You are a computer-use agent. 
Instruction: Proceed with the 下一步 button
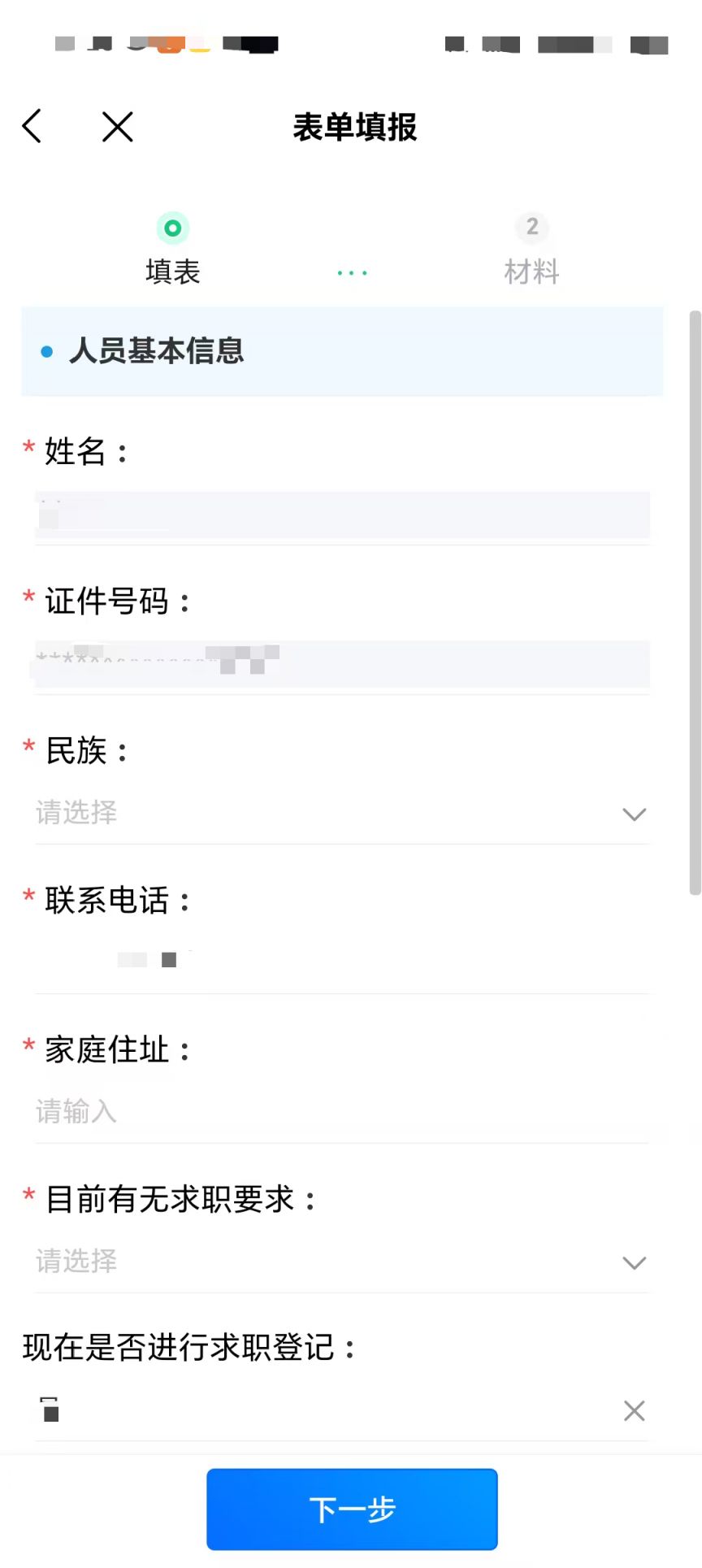point(352,1509)
